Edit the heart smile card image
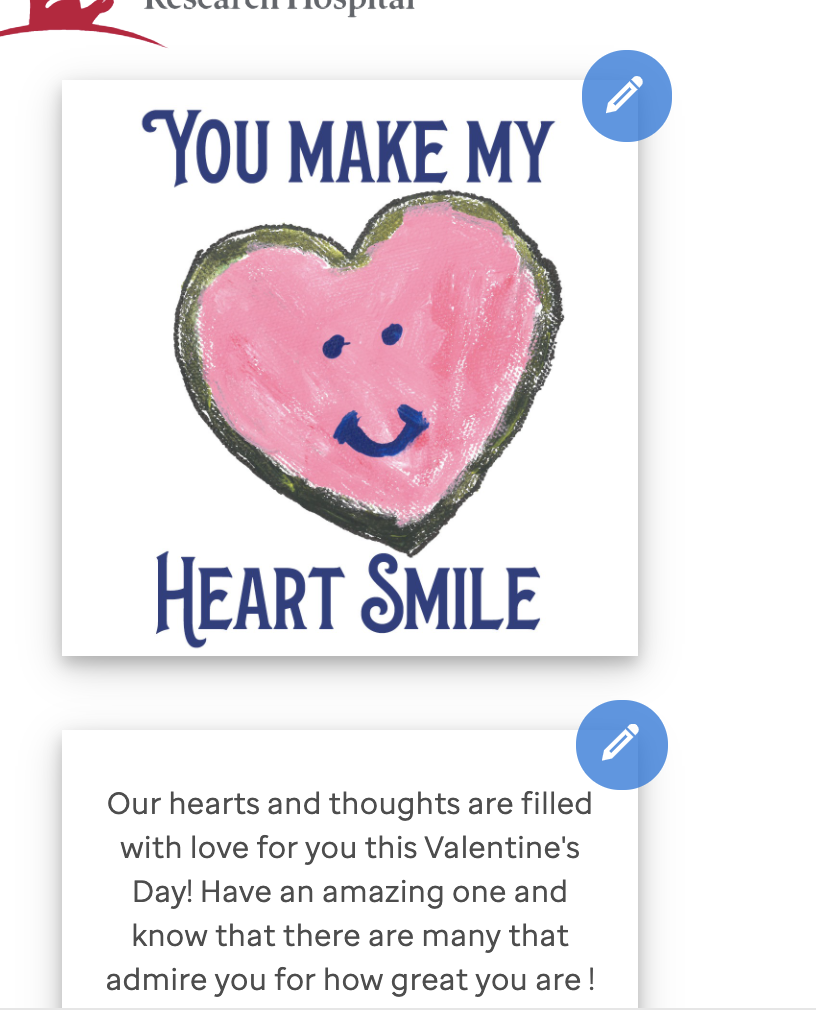Viewport: 816px width, 1026px height. 626,96
